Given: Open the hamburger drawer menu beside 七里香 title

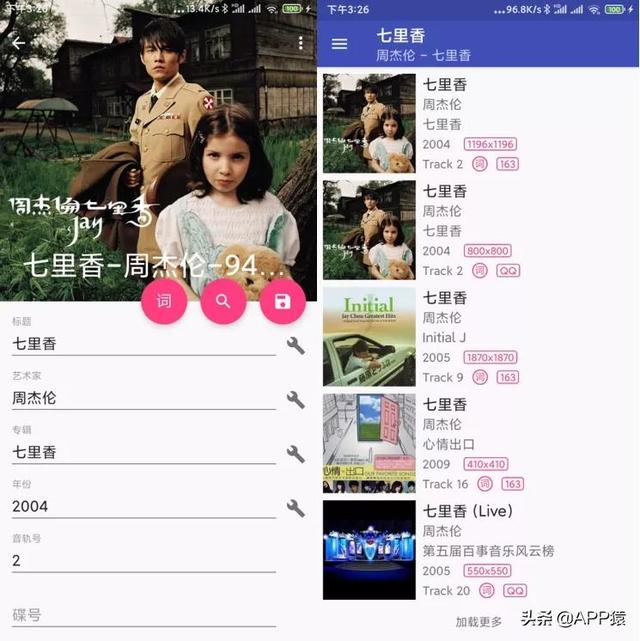Looking at the screenshot, I should [x=339, y=44].
